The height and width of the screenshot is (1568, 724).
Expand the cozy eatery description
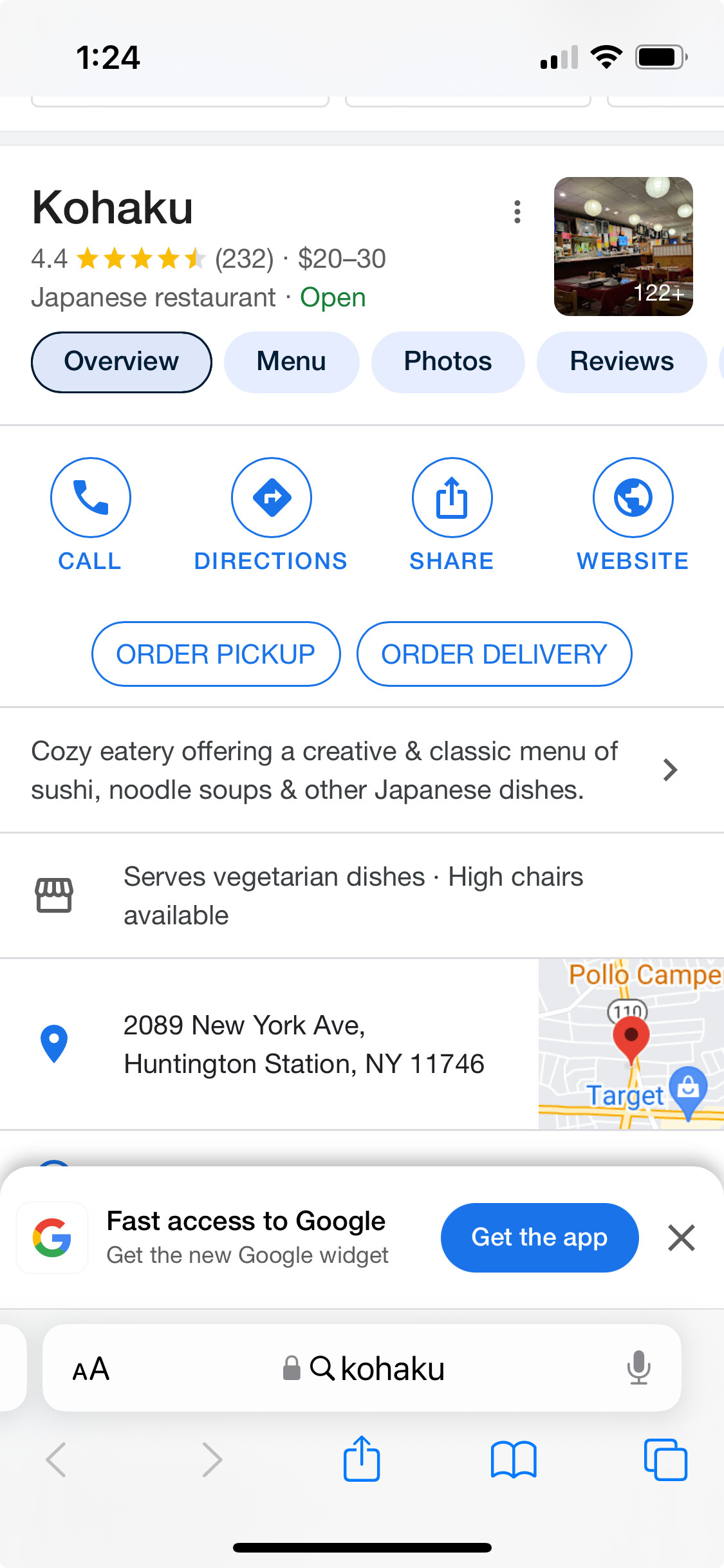click(670, 770)
